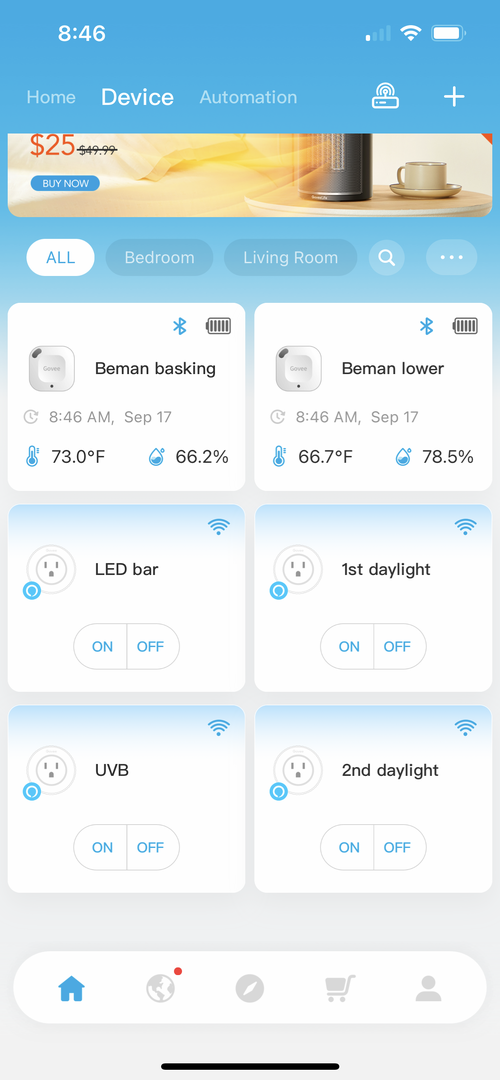500x1080 pixels.
Task: Switch to the Home tab
Action: (x=51, y=97)
